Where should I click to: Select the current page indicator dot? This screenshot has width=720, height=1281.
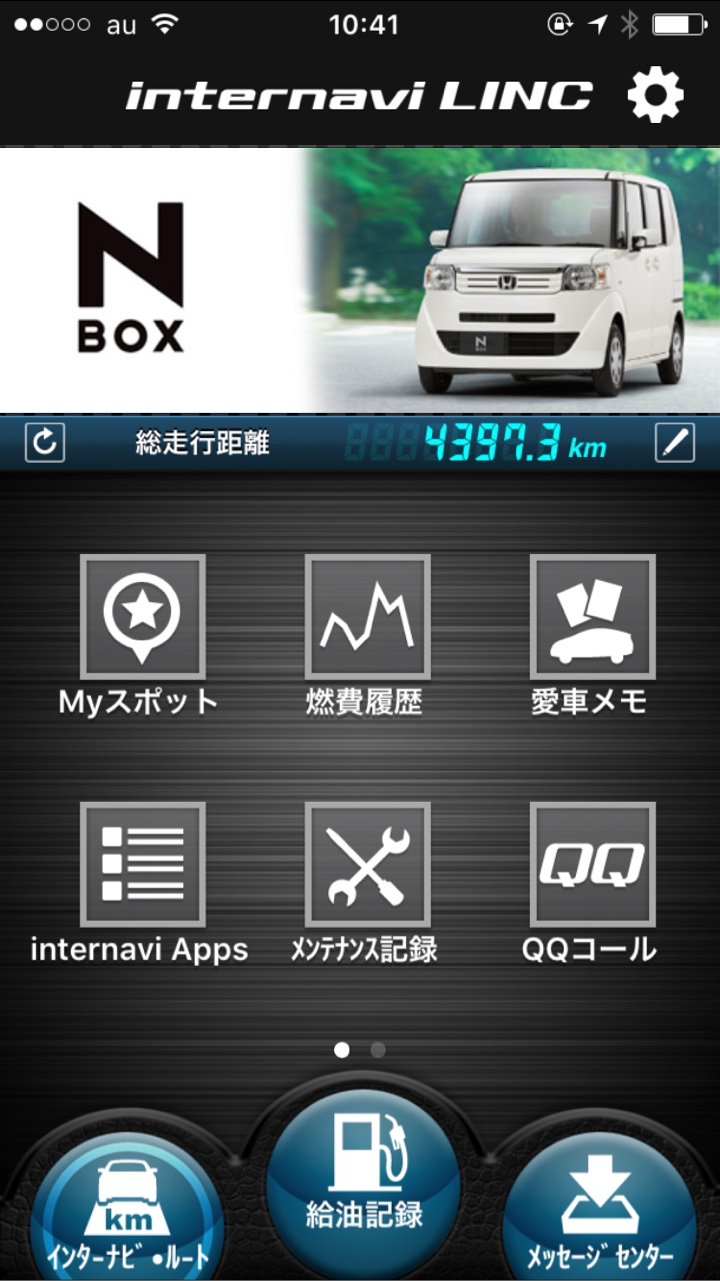click(x=344, y=1050)
